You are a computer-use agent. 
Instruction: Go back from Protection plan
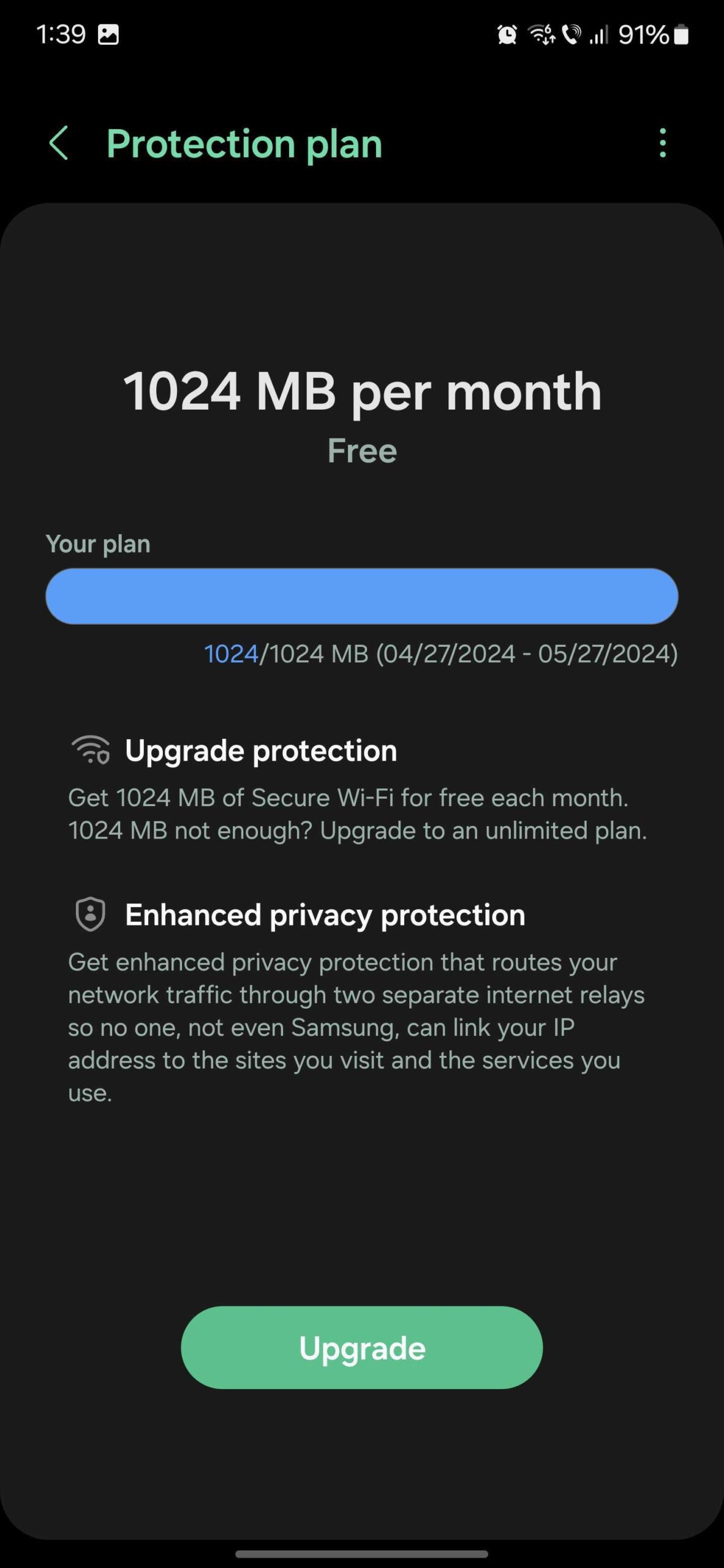pos(59,143)
